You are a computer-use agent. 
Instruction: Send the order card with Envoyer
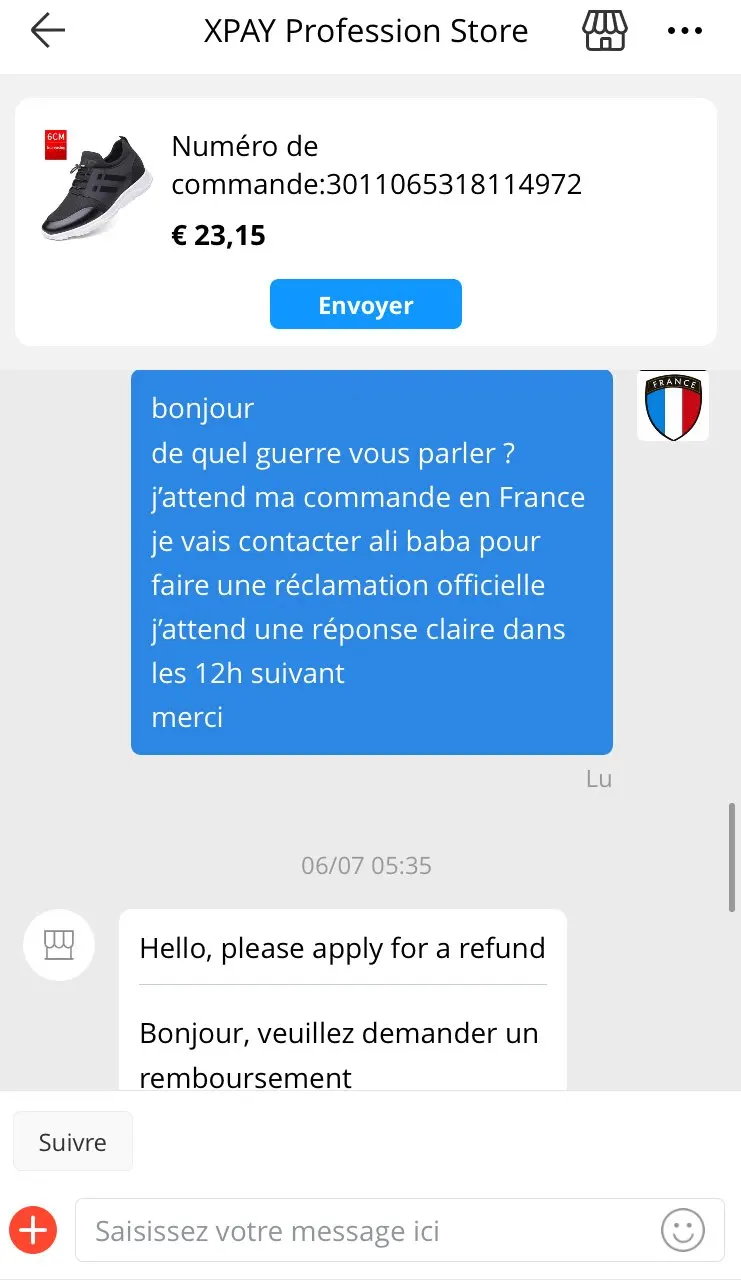tap(365, 305)
